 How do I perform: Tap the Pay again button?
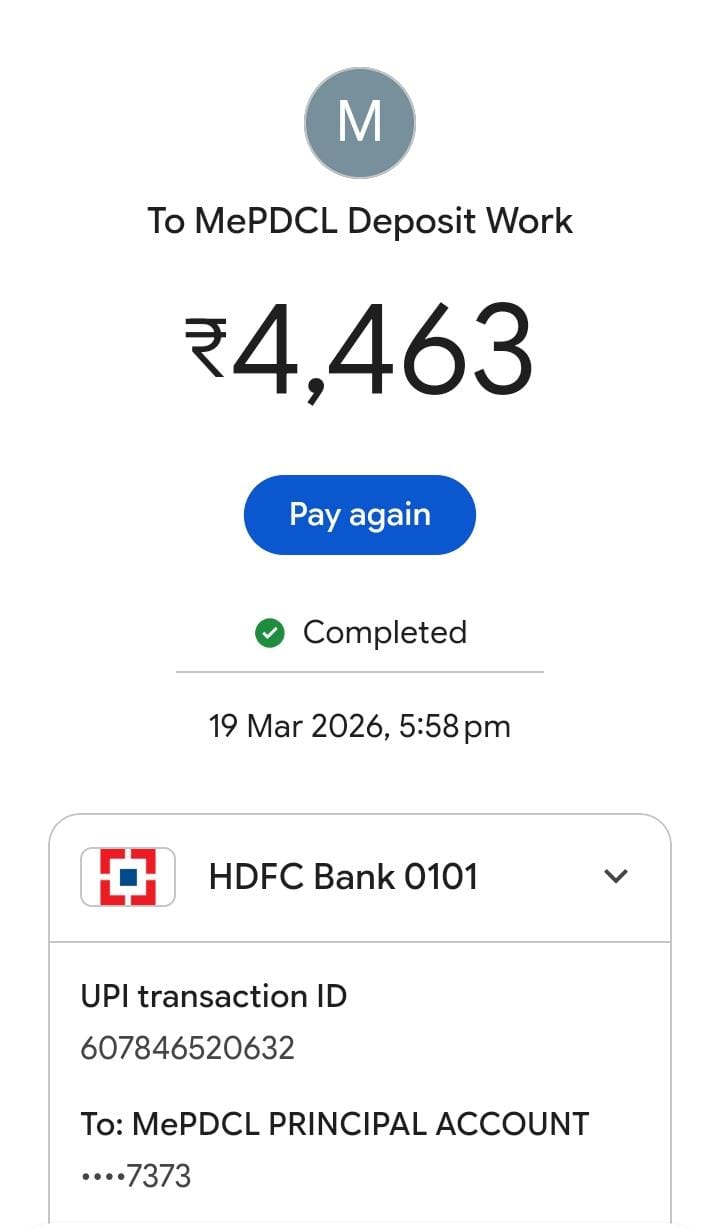[x=359, y=515]
